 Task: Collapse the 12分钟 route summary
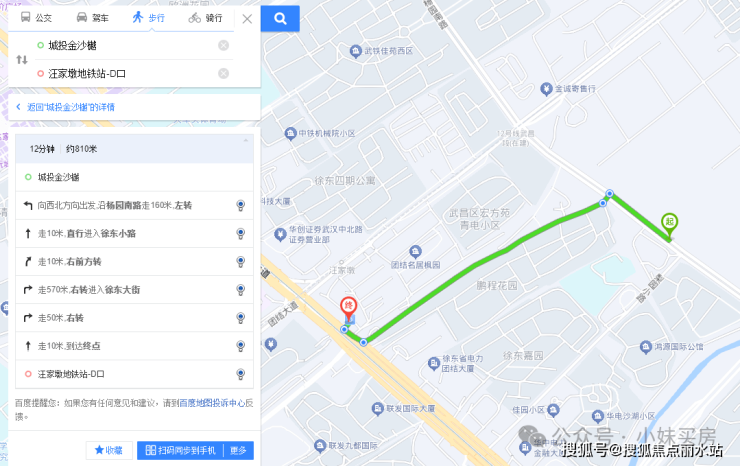pos(246,141)
